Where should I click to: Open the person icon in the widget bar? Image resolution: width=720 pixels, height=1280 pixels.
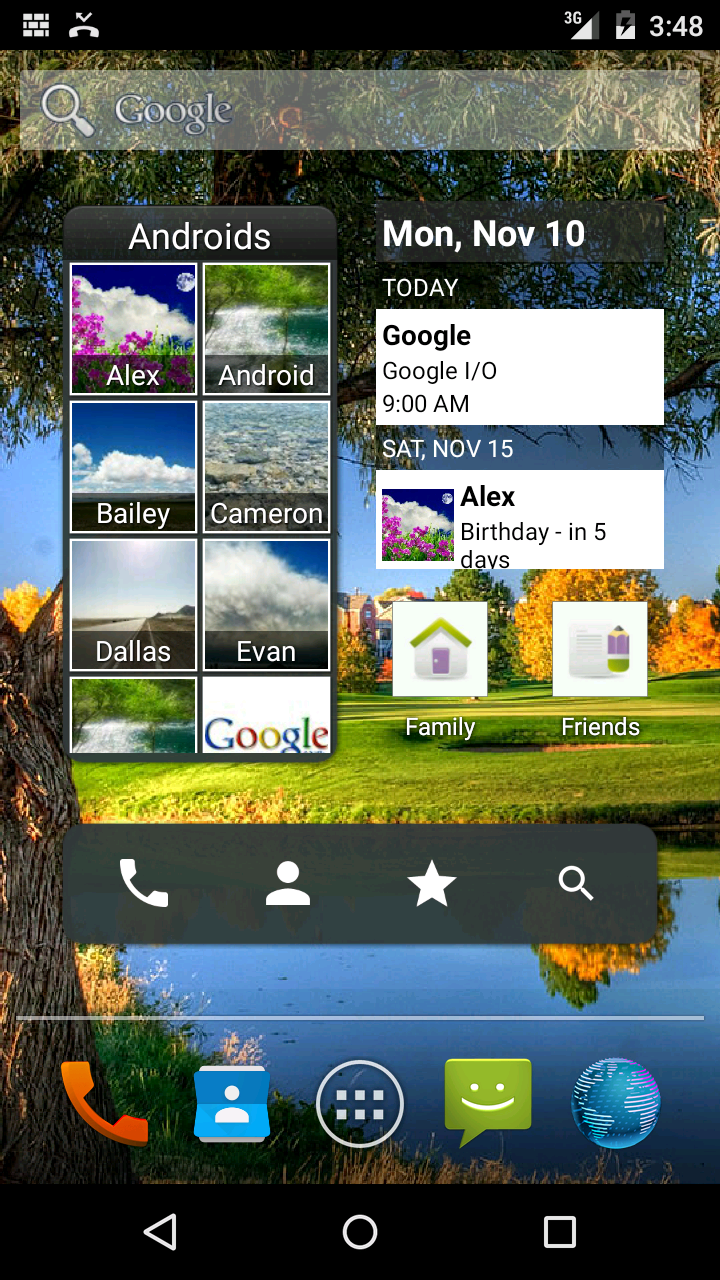[x=287, y=882]
